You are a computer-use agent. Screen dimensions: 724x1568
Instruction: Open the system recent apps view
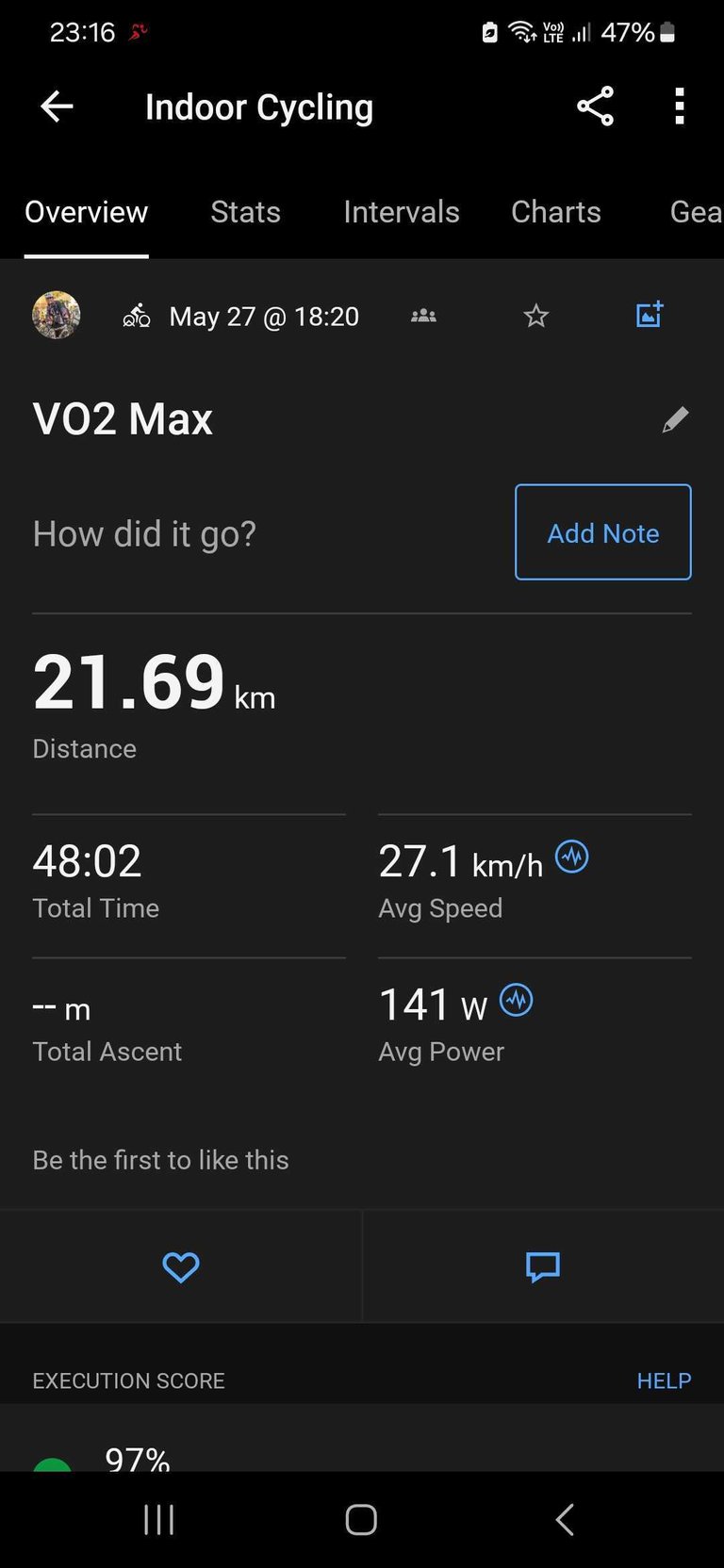point(158,1519)
